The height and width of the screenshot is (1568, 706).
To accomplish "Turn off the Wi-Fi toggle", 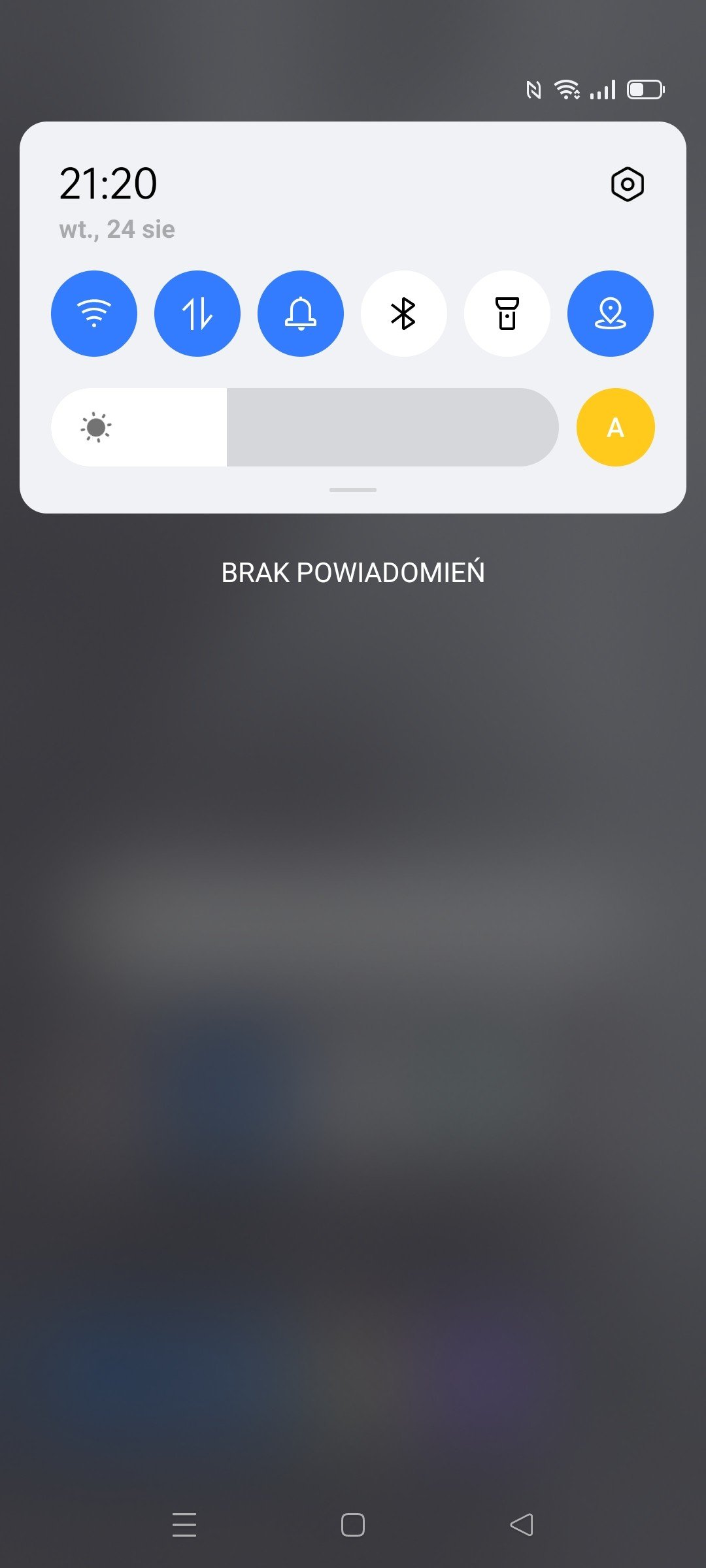I will tap(94, 314).
